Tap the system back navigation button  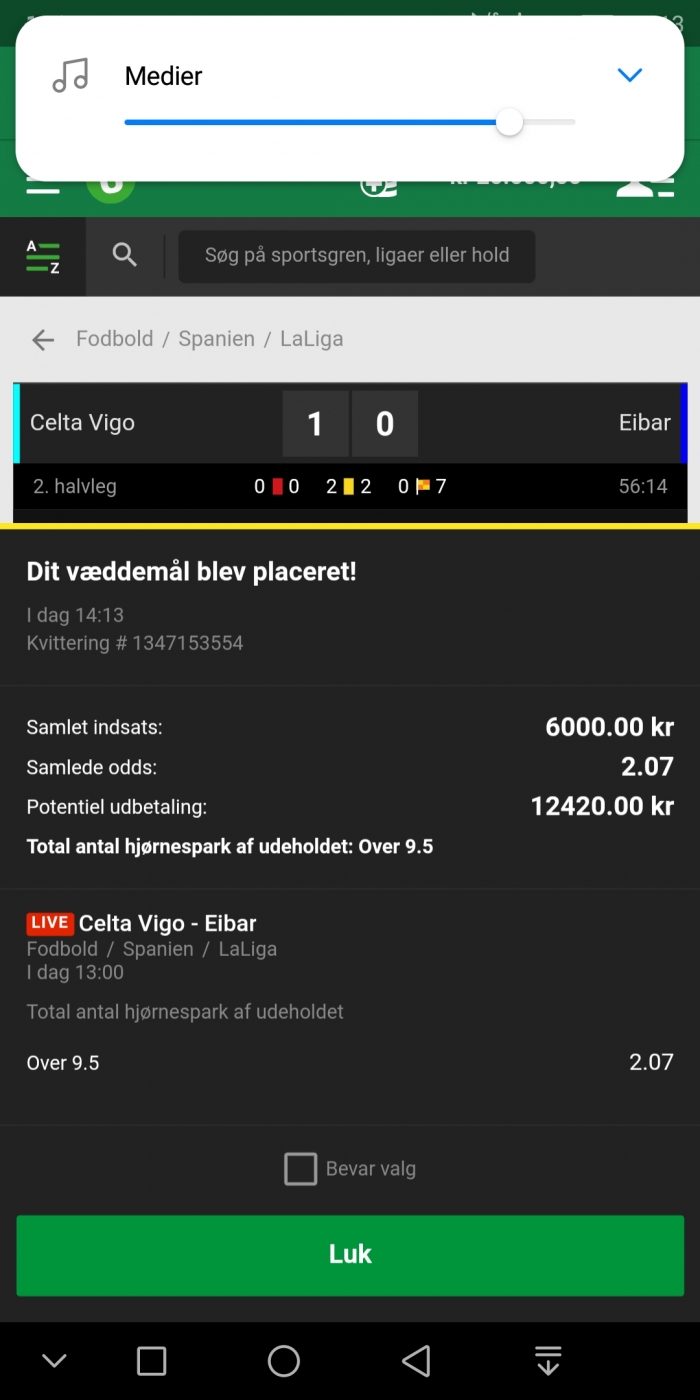416,1360
